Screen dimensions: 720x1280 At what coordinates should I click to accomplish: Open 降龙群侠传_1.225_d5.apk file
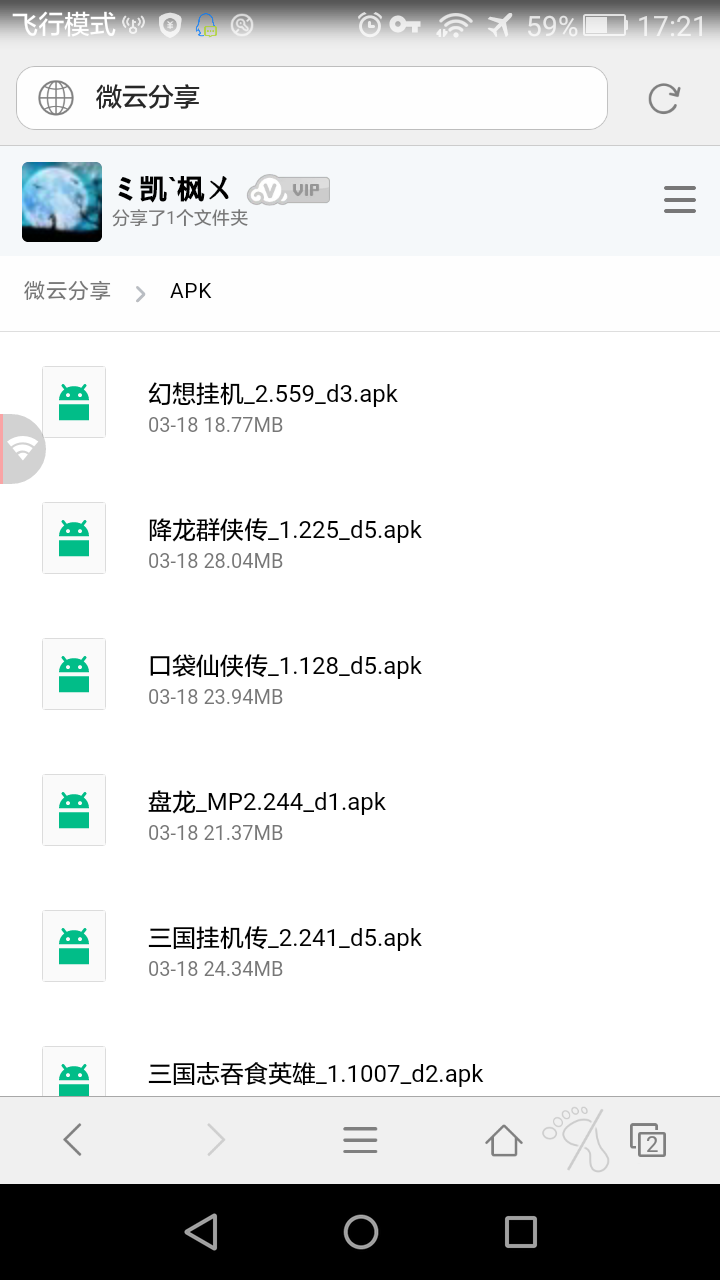click(x=360, y=538)
